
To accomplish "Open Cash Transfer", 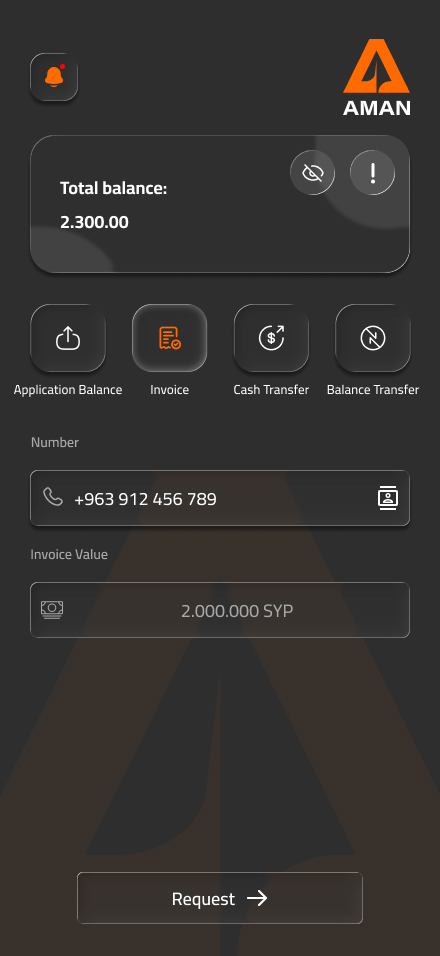I will point(271,338).
